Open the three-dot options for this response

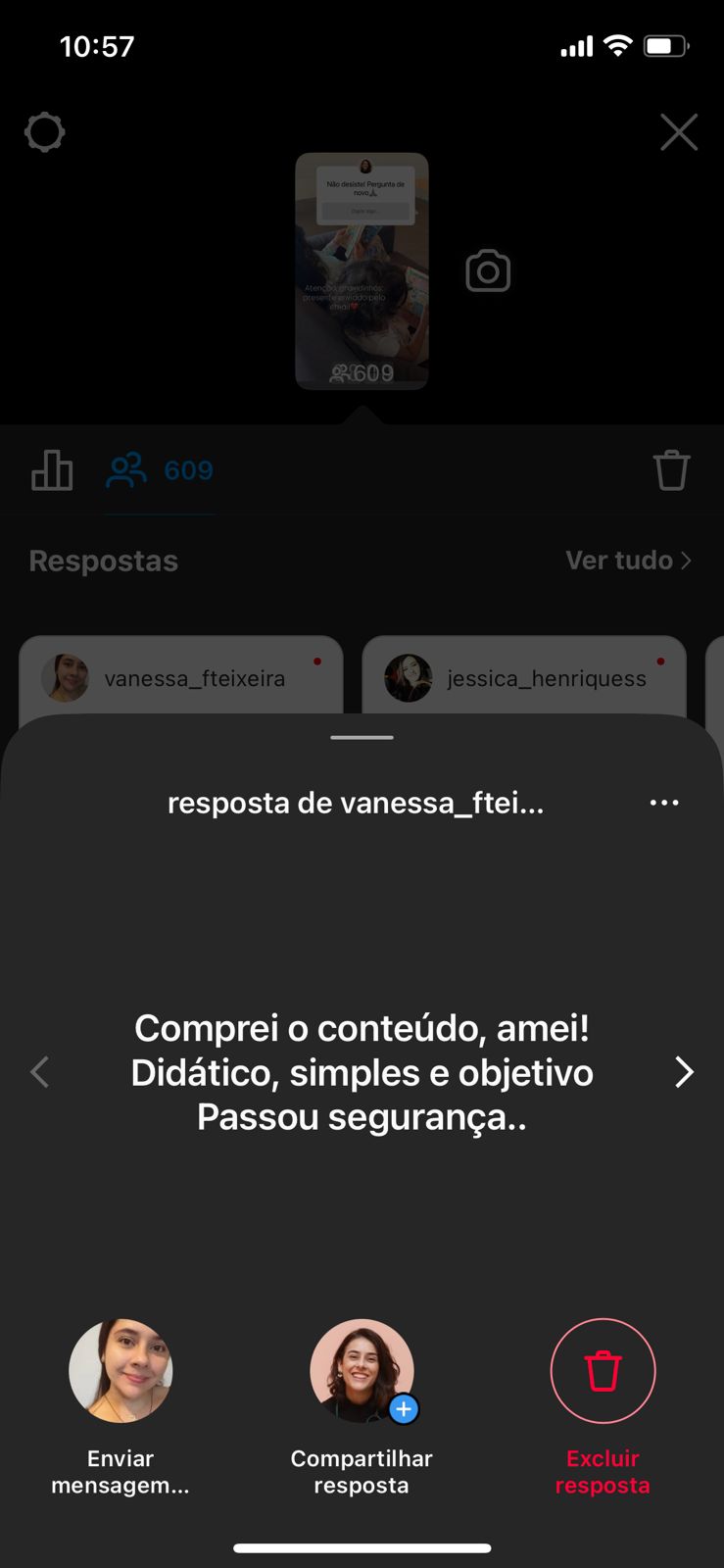coord(663,803)
